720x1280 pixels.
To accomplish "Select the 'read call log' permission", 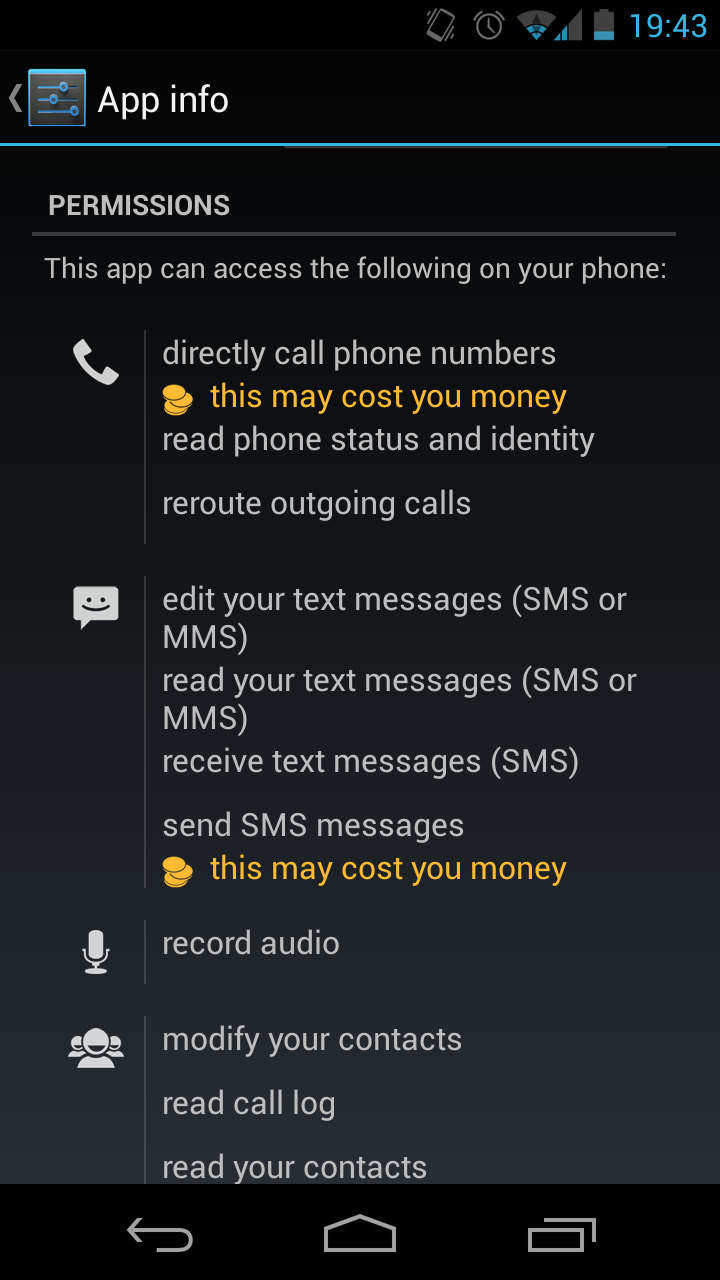I will pos(248,1104).
